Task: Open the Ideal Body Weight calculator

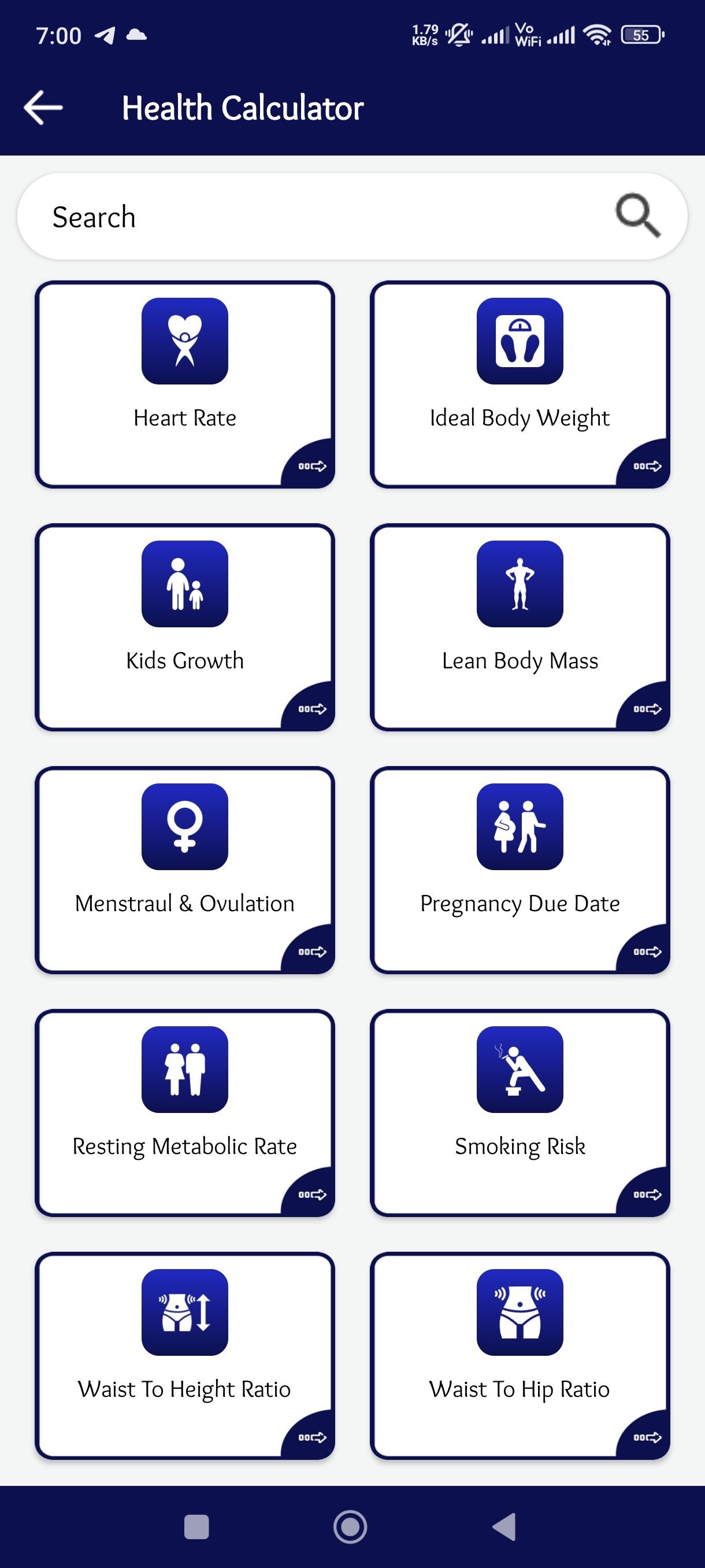Action: [x=520, y=384]
